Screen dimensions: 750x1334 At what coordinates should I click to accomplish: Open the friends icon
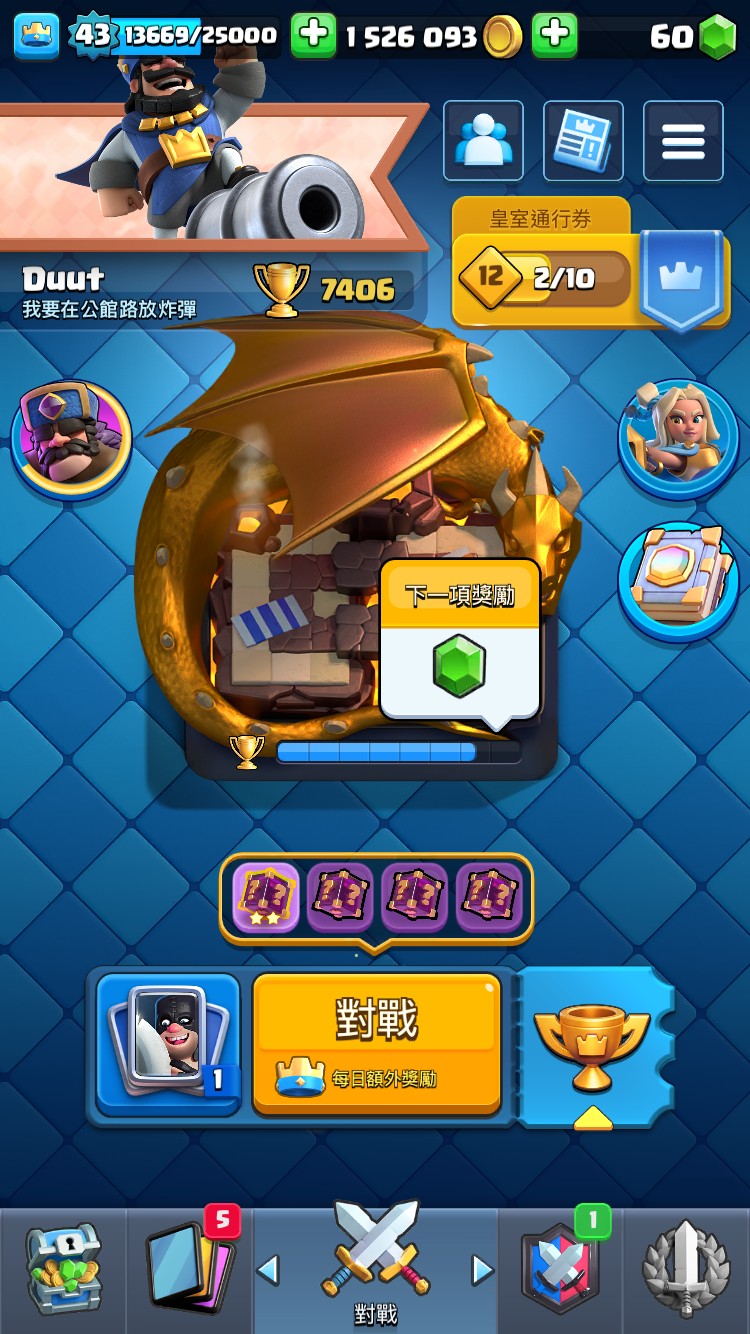click(483, 141)
